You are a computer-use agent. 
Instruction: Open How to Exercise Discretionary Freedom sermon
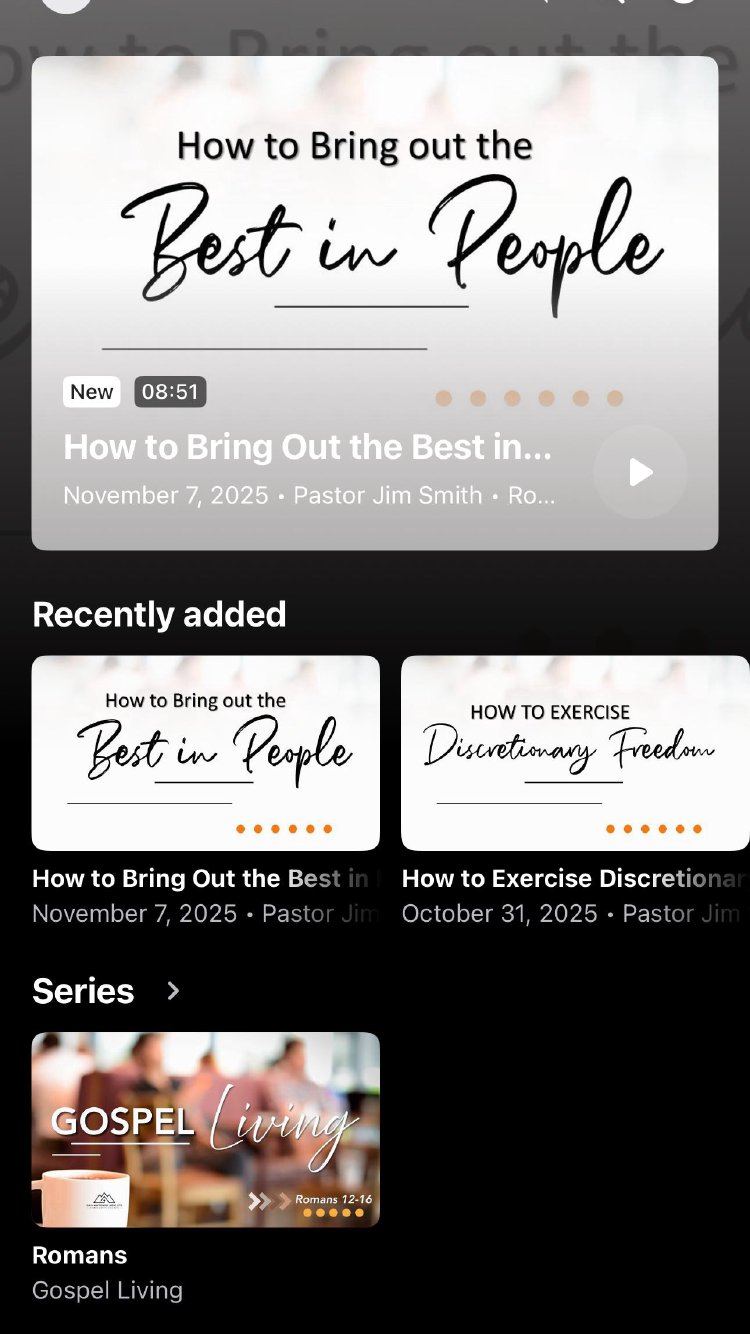pos(574,753)
